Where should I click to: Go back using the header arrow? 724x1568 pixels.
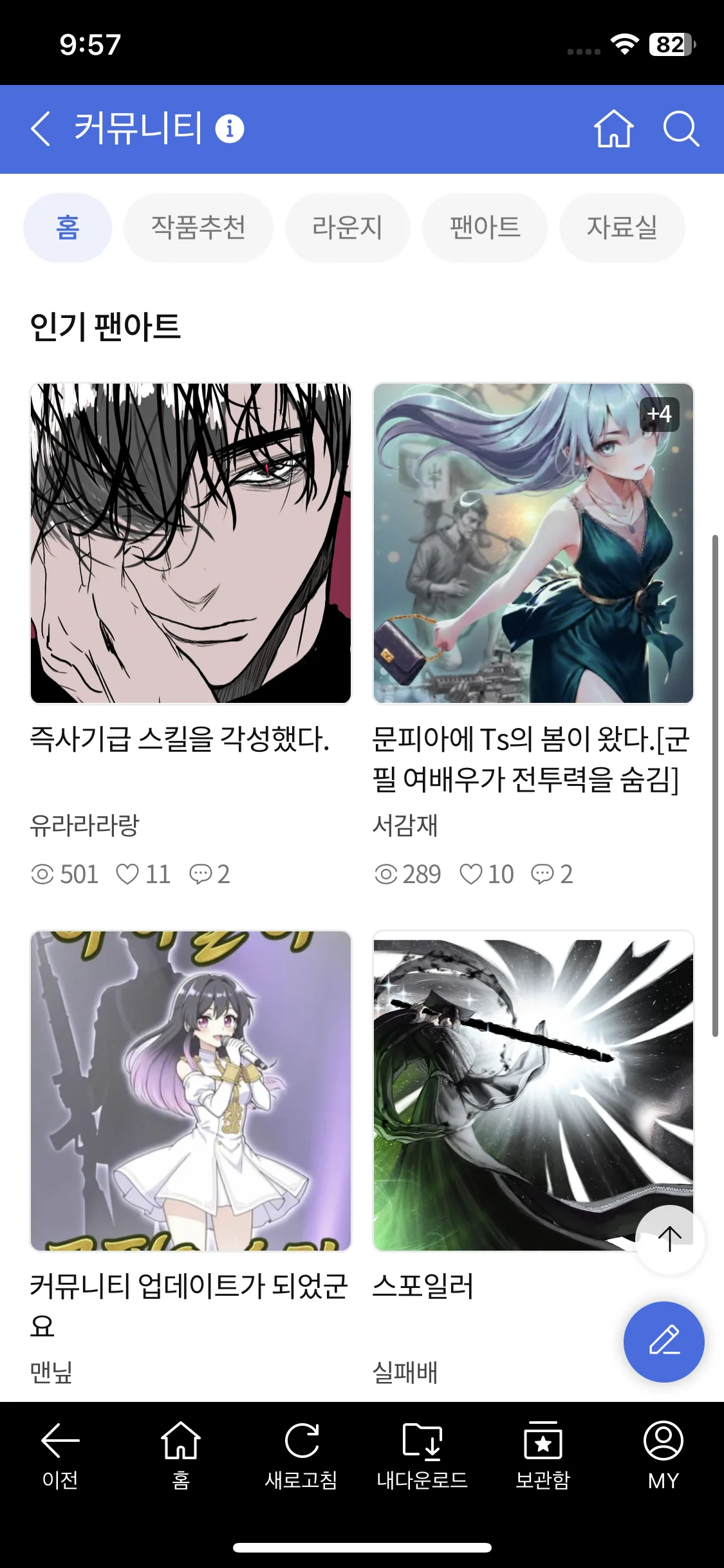[41, 129]
